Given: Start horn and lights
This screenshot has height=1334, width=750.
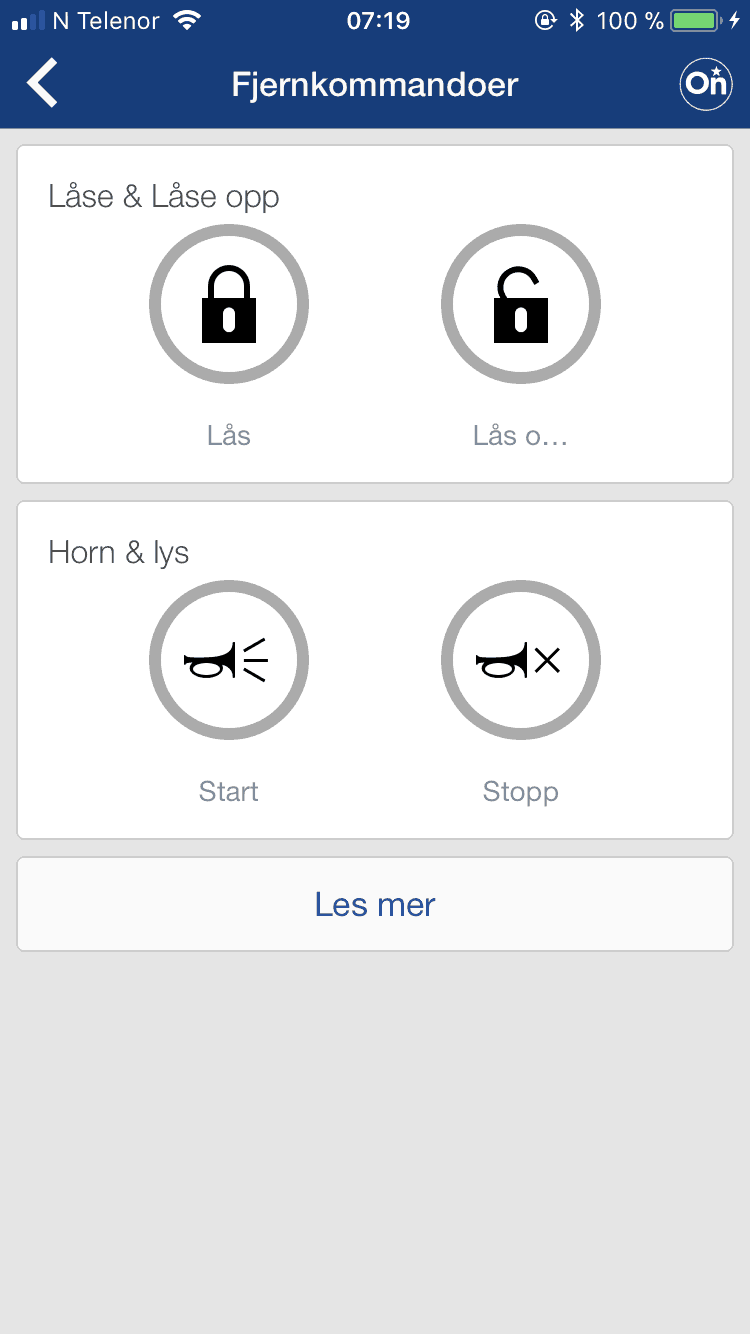Looking at the screenshot, I should 229,660.
